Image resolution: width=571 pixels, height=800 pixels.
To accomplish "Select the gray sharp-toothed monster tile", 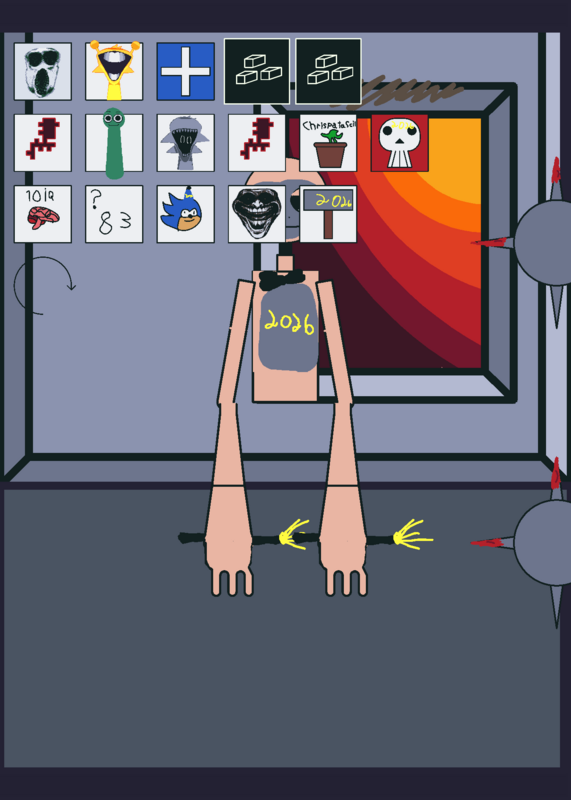I will [186, 143].
